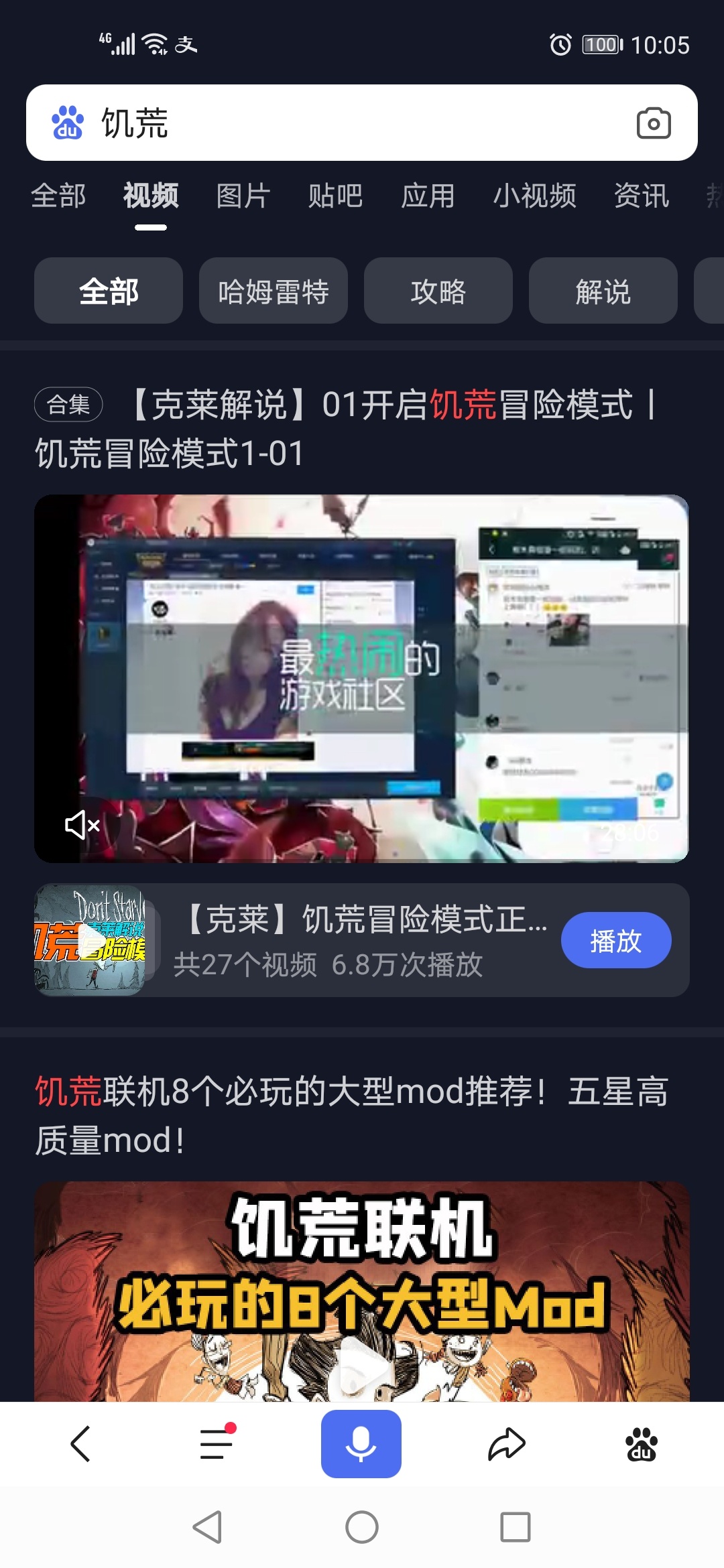Go back with the bottom toolbar arrow
Image resolution: width=724 pixels, height=1568 pixels.
pos(80,1443)
